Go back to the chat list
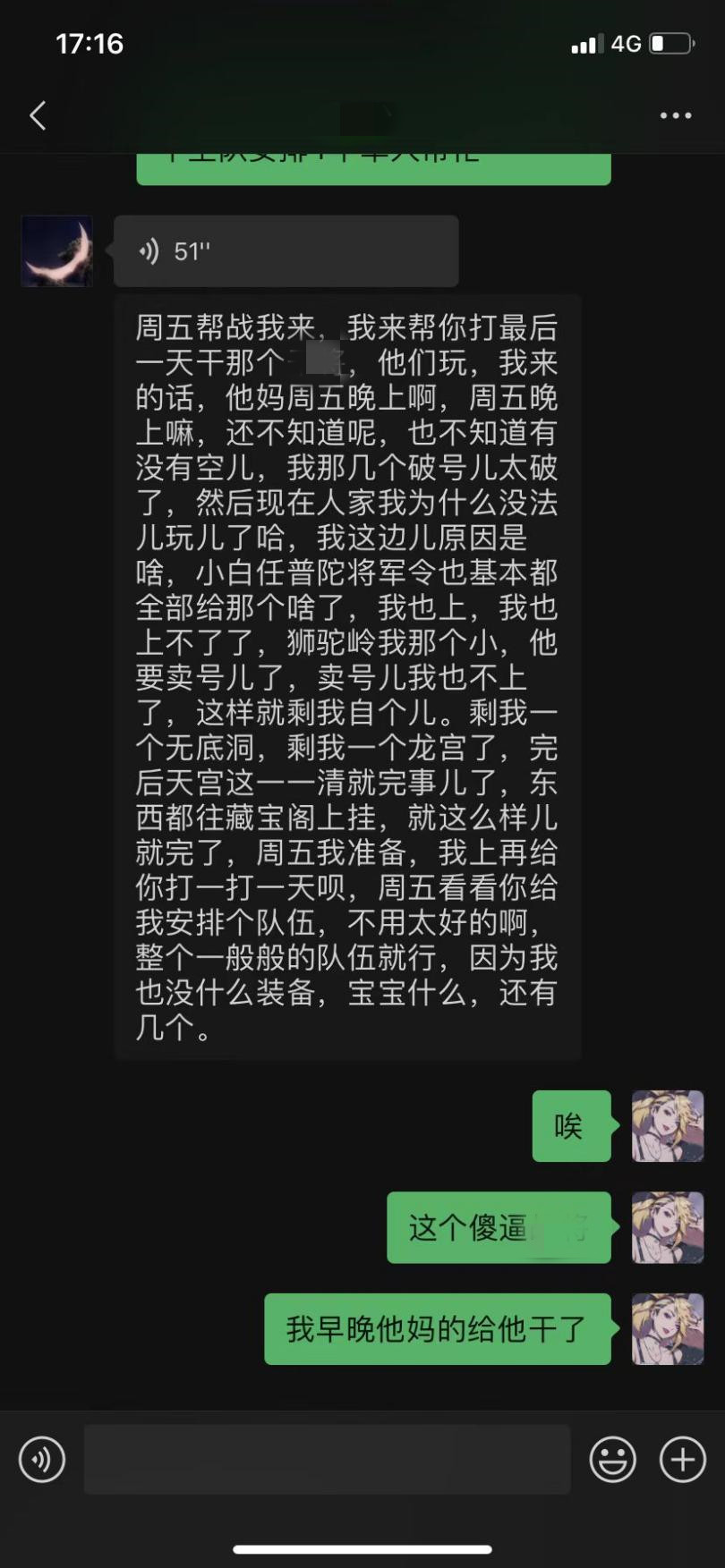Image resolution: width=725 pixels, height=1568 pixels. [38, 115]
